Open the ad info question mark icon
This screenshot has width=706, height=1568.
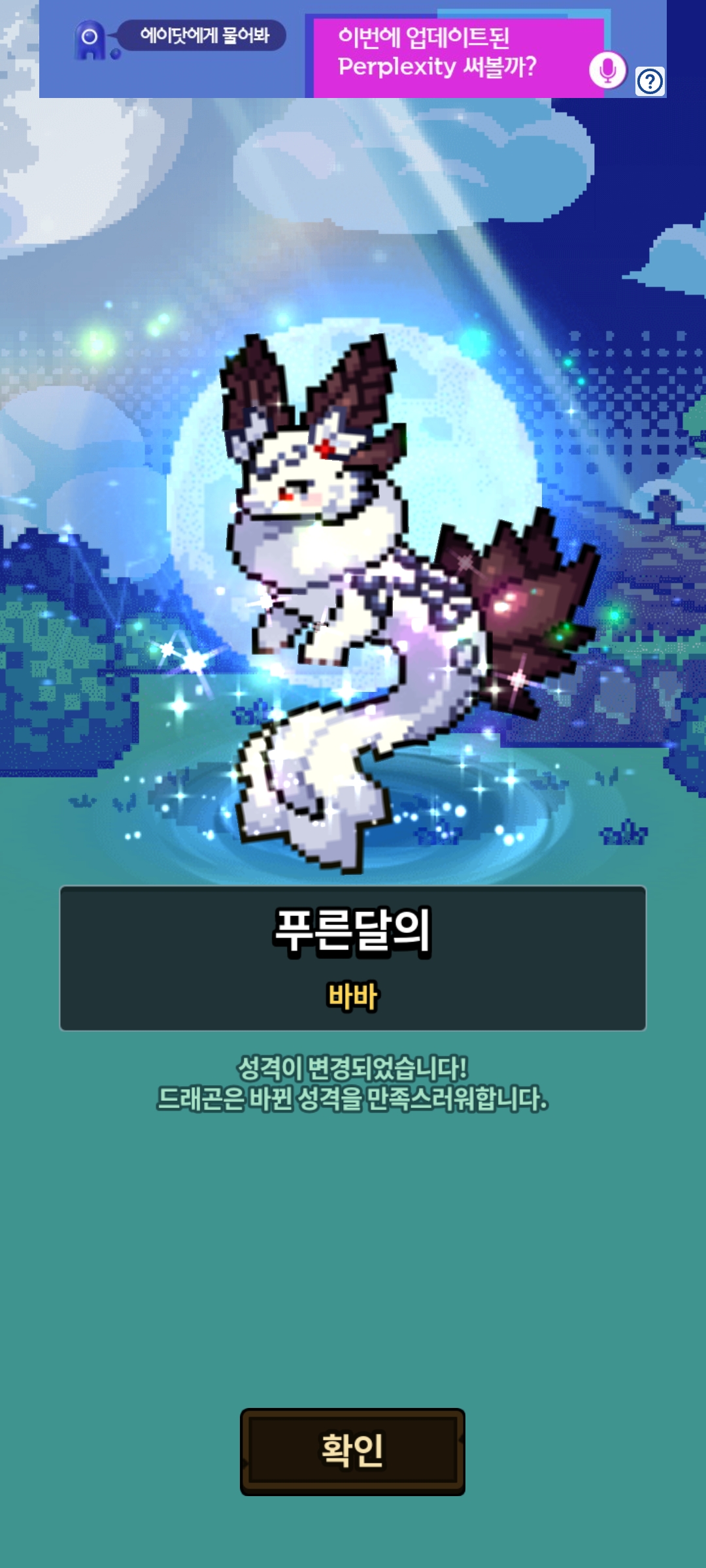[x=650, y=82]
